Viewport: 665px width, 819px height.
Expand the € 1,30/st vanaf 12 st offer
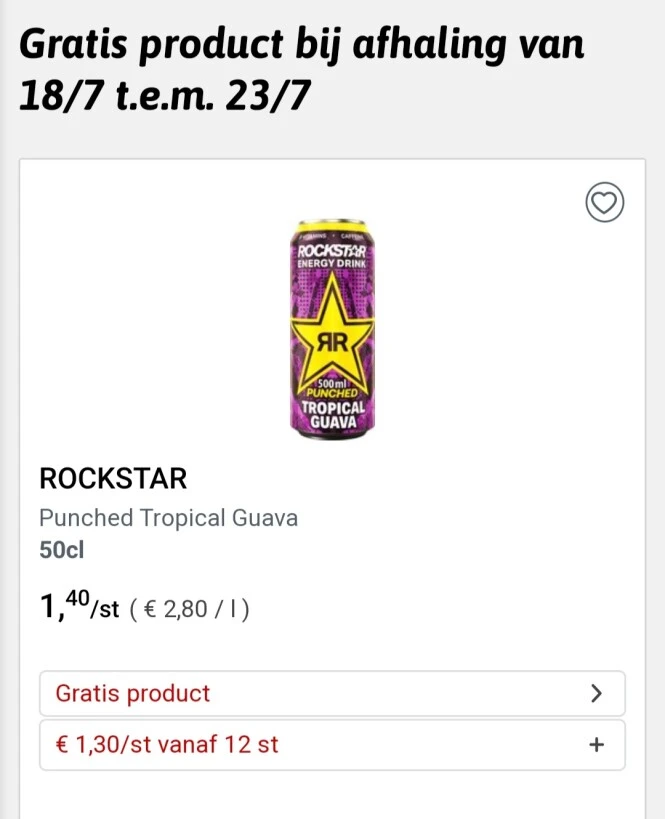point(597,745)
